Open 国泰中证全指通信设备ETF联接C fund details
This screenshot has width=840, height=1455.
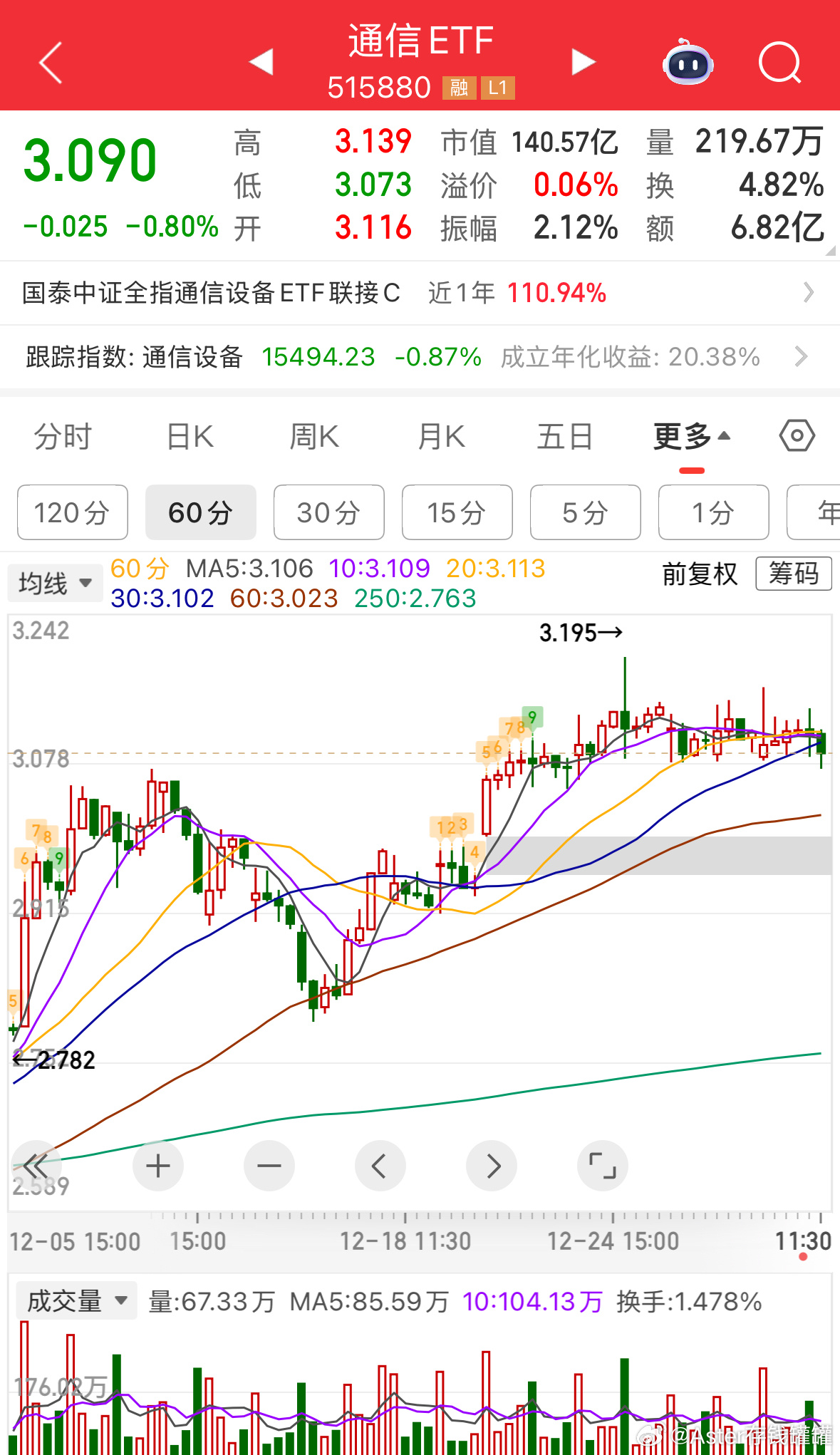pos(420,293)
